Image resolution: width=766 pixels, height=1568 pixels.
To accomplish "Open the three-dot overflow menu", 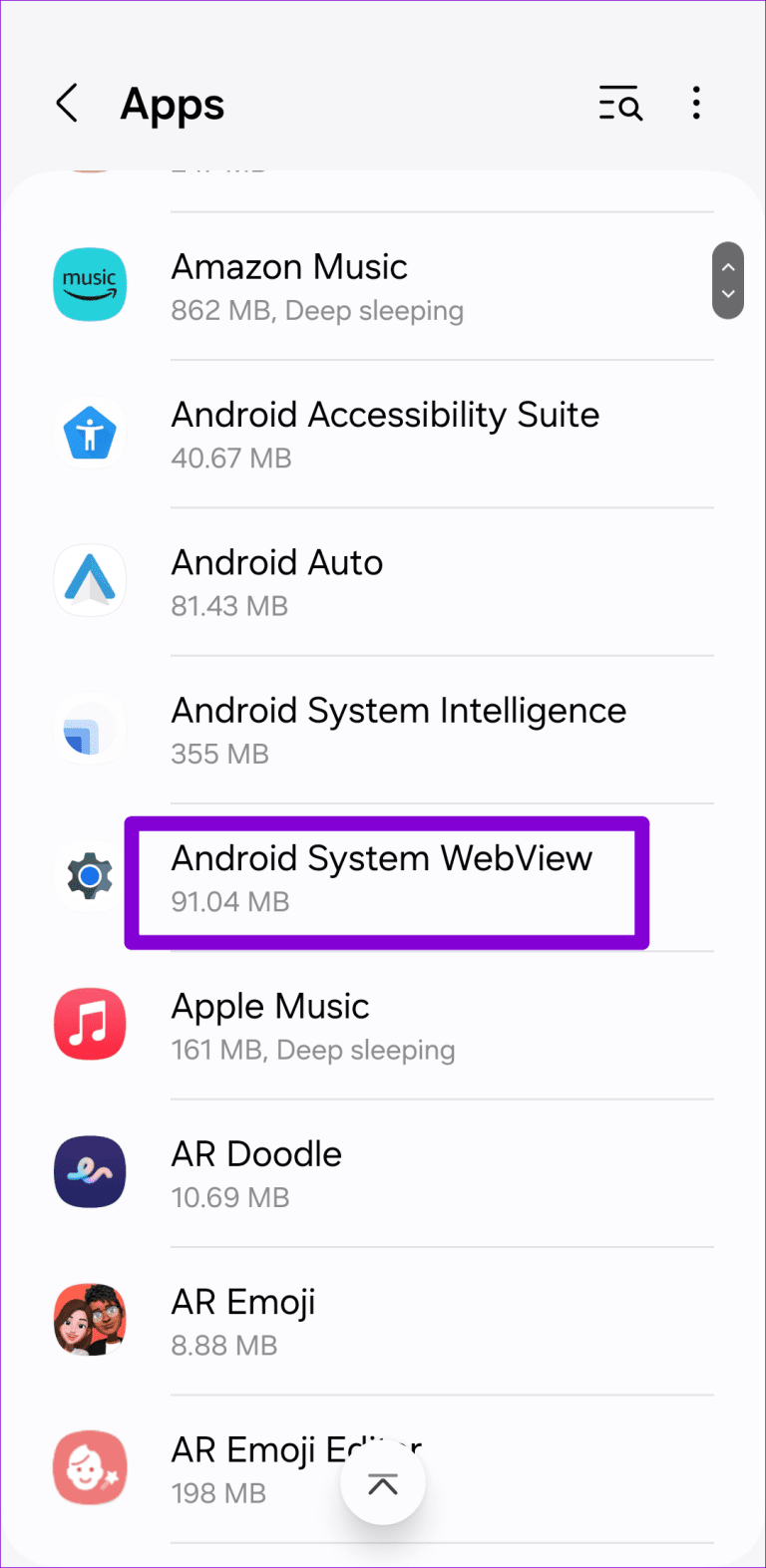I will pyautogui.click(x=696, y=103).
